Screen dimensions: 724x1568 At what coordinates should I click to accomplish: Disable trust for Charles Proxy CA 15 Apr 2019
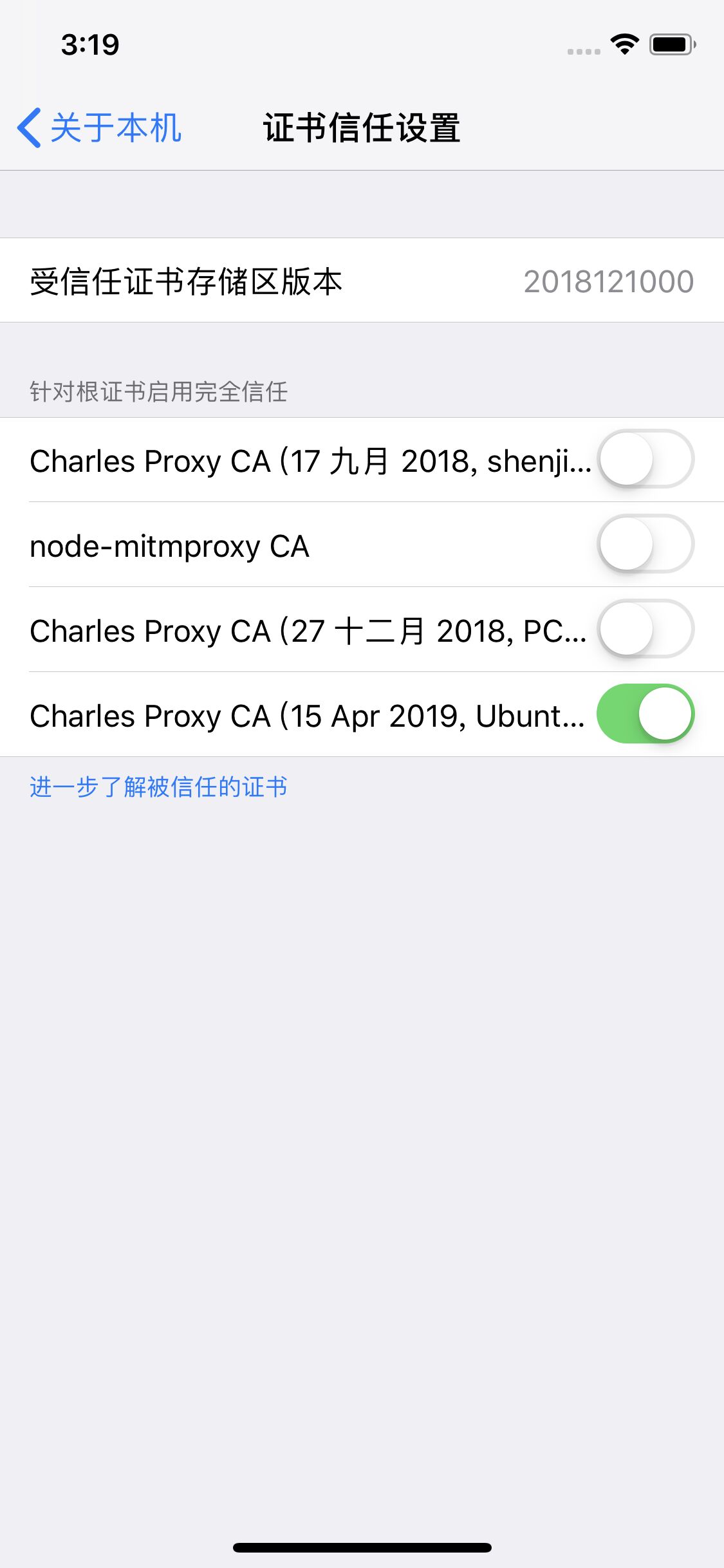click(x=645, y=714)
